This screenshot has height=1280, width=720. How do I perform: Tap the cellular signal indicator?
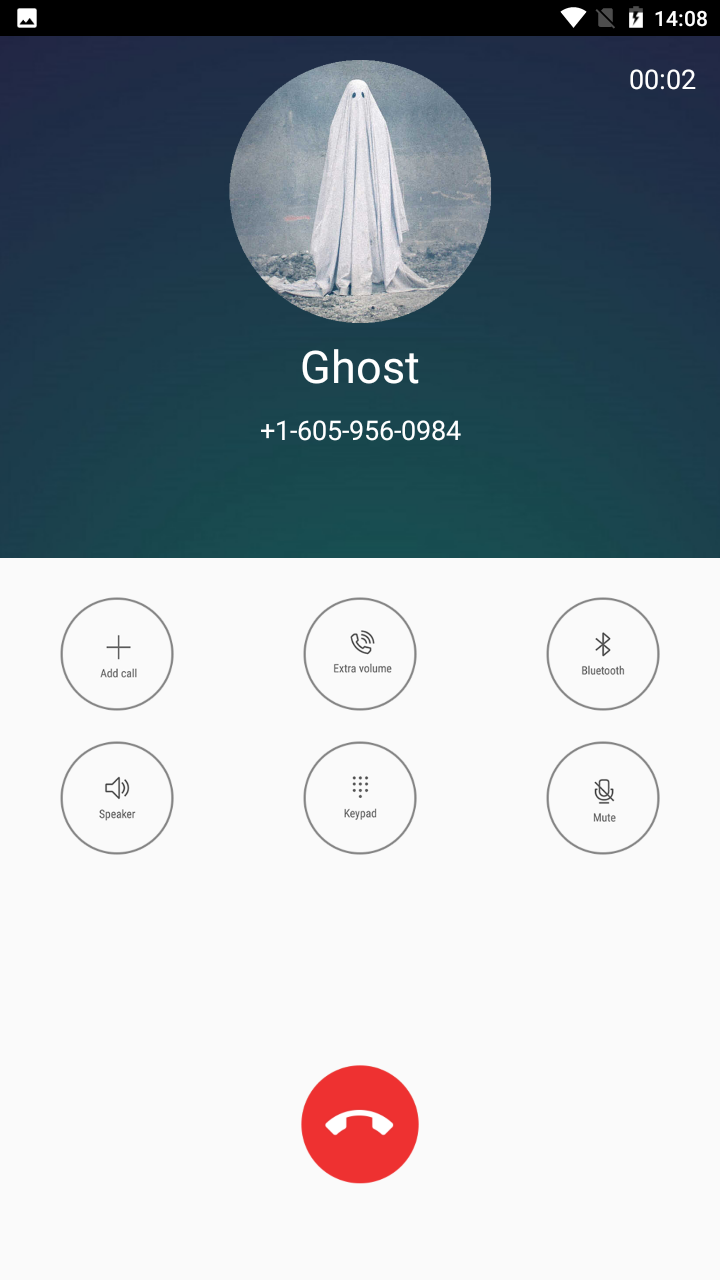(x=606, y=17)
